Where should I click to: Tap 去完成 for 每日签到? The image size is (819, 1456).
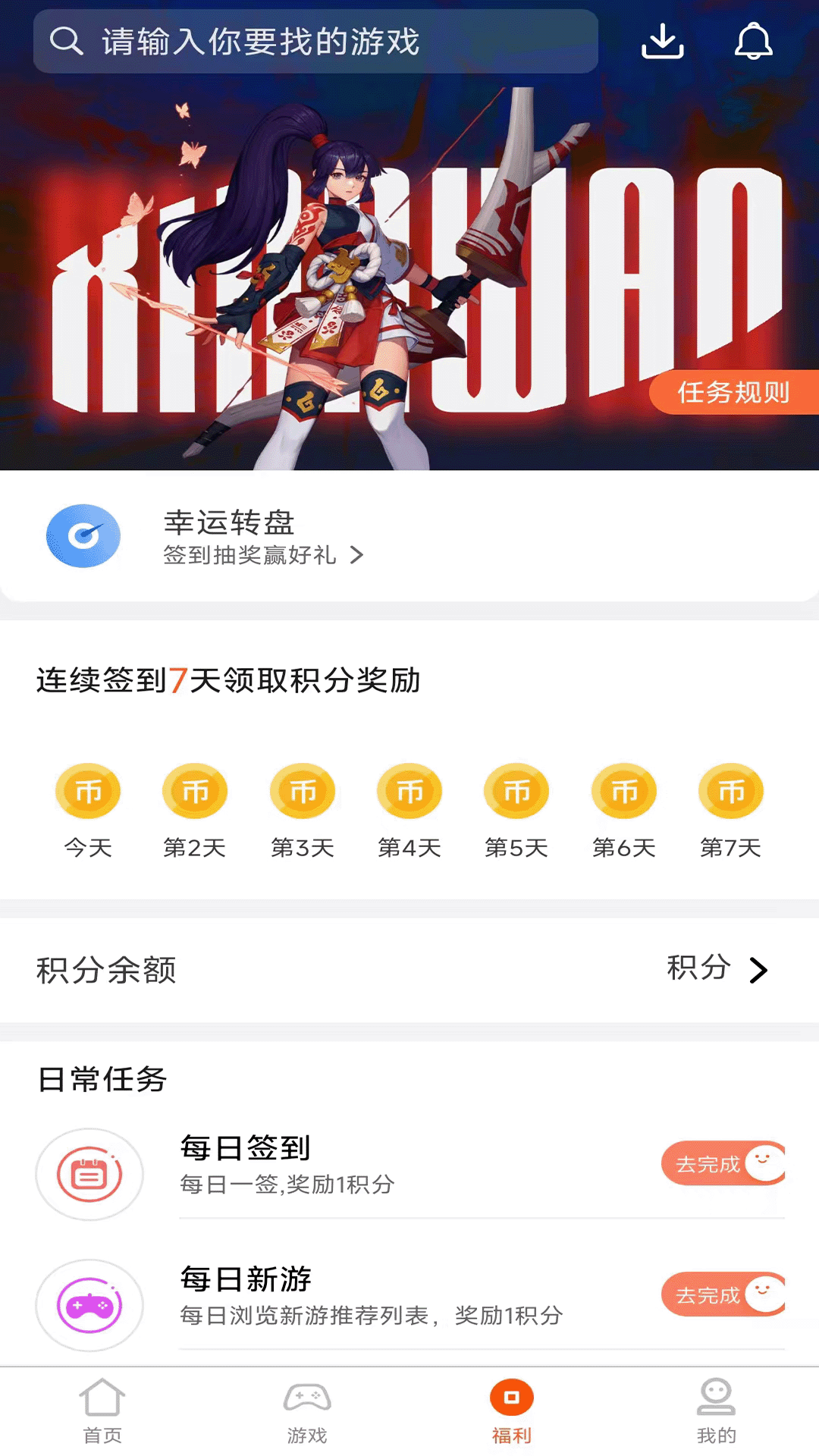point(722,1163)
